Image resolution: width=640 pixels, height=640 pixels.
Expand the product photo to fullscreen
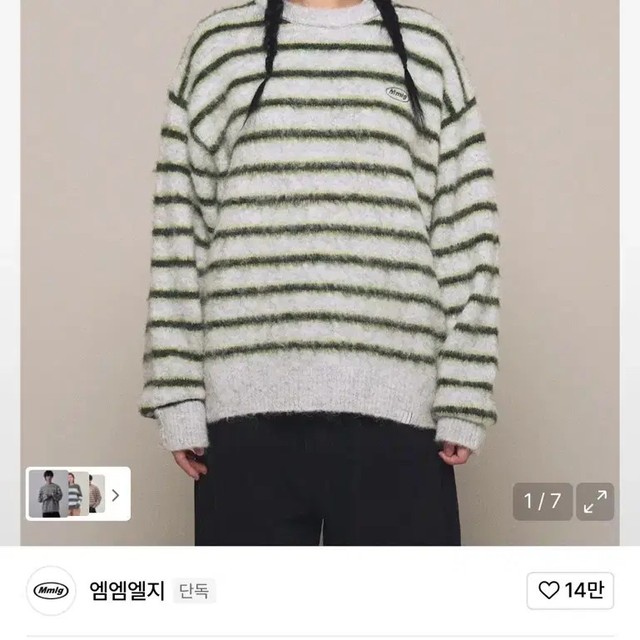tap(596, 501)
